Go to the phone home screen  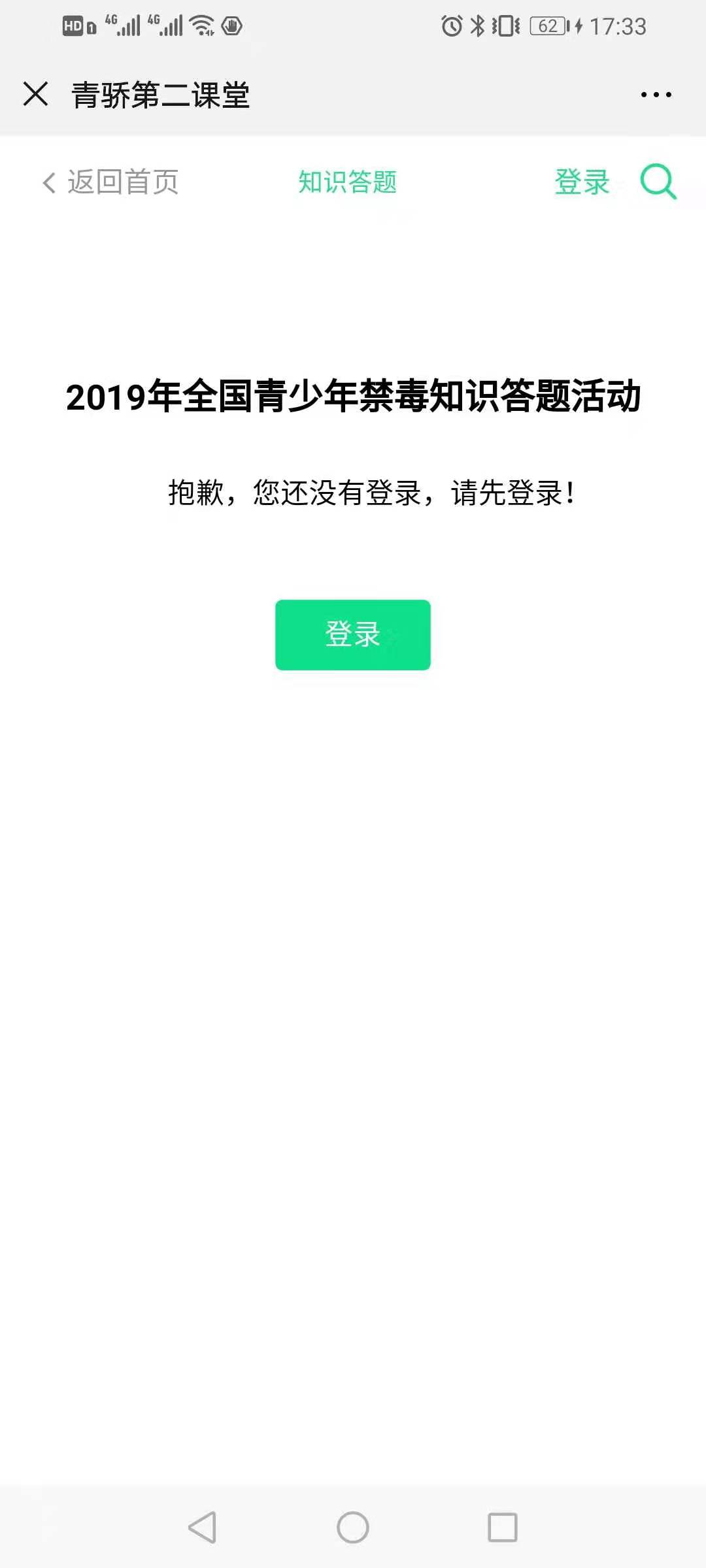[x=353, y=1527]
